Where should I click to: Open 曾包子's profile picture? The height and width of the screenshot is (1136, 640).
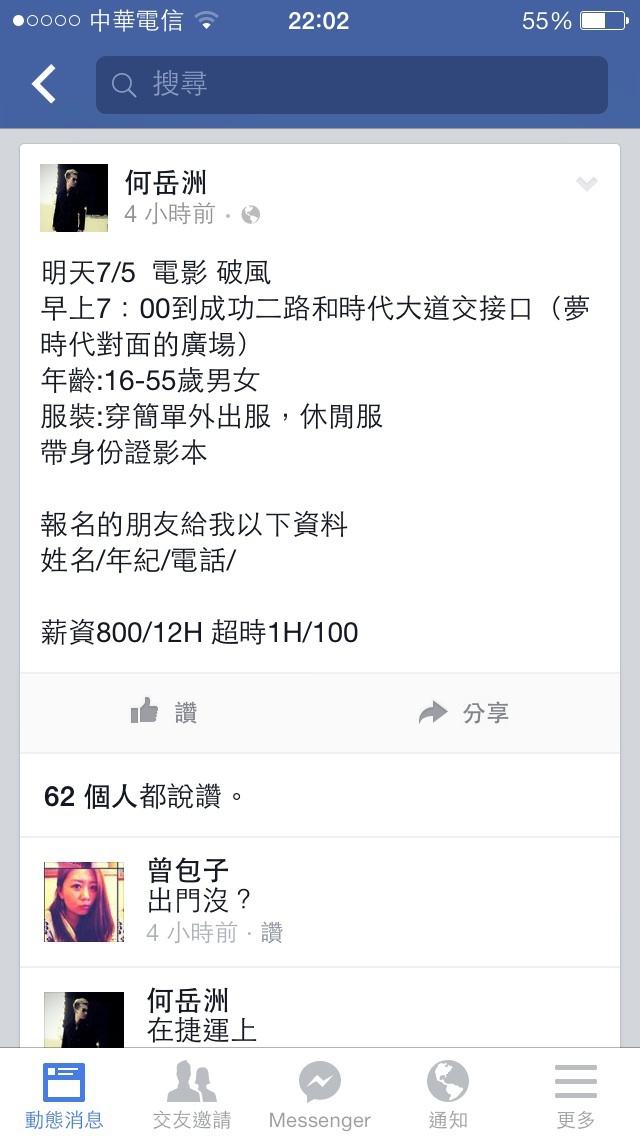(x=84, y=902)
